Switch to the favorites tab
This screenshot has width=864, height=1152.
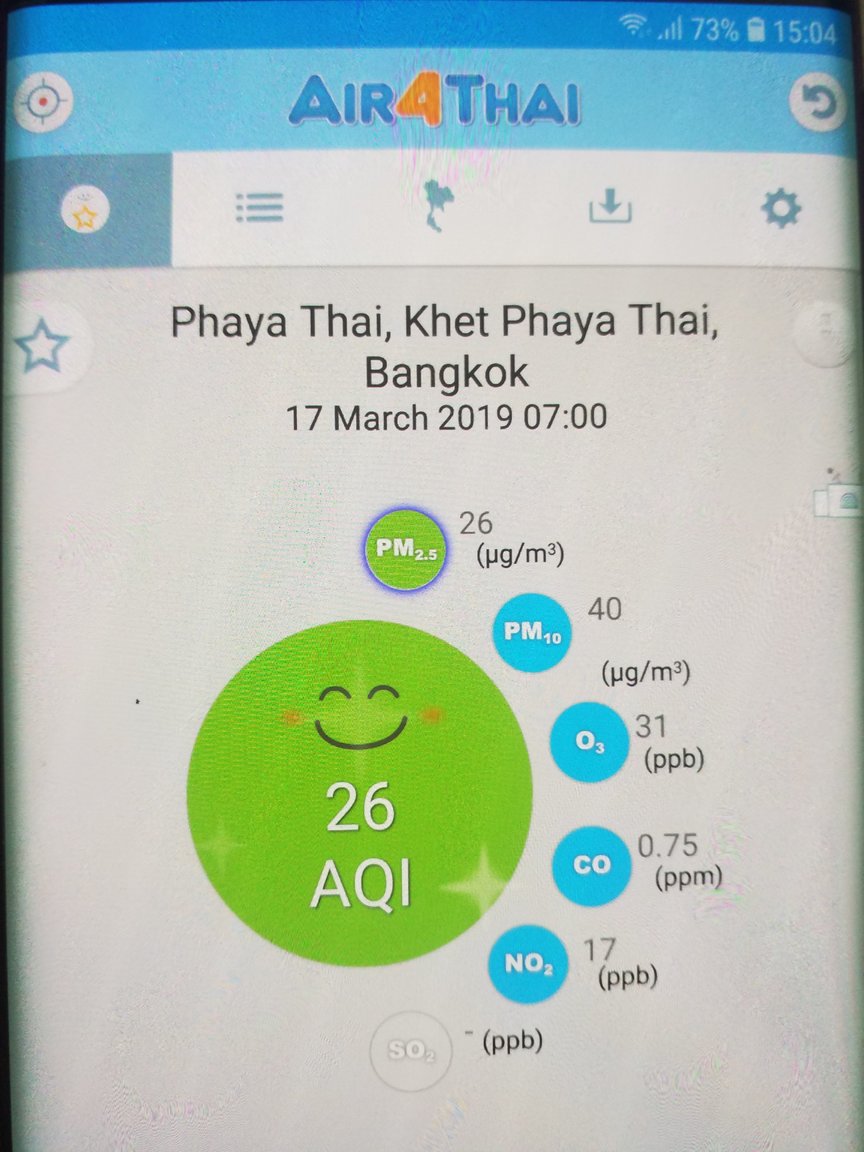pyautogui.click(x=85, y=210)
